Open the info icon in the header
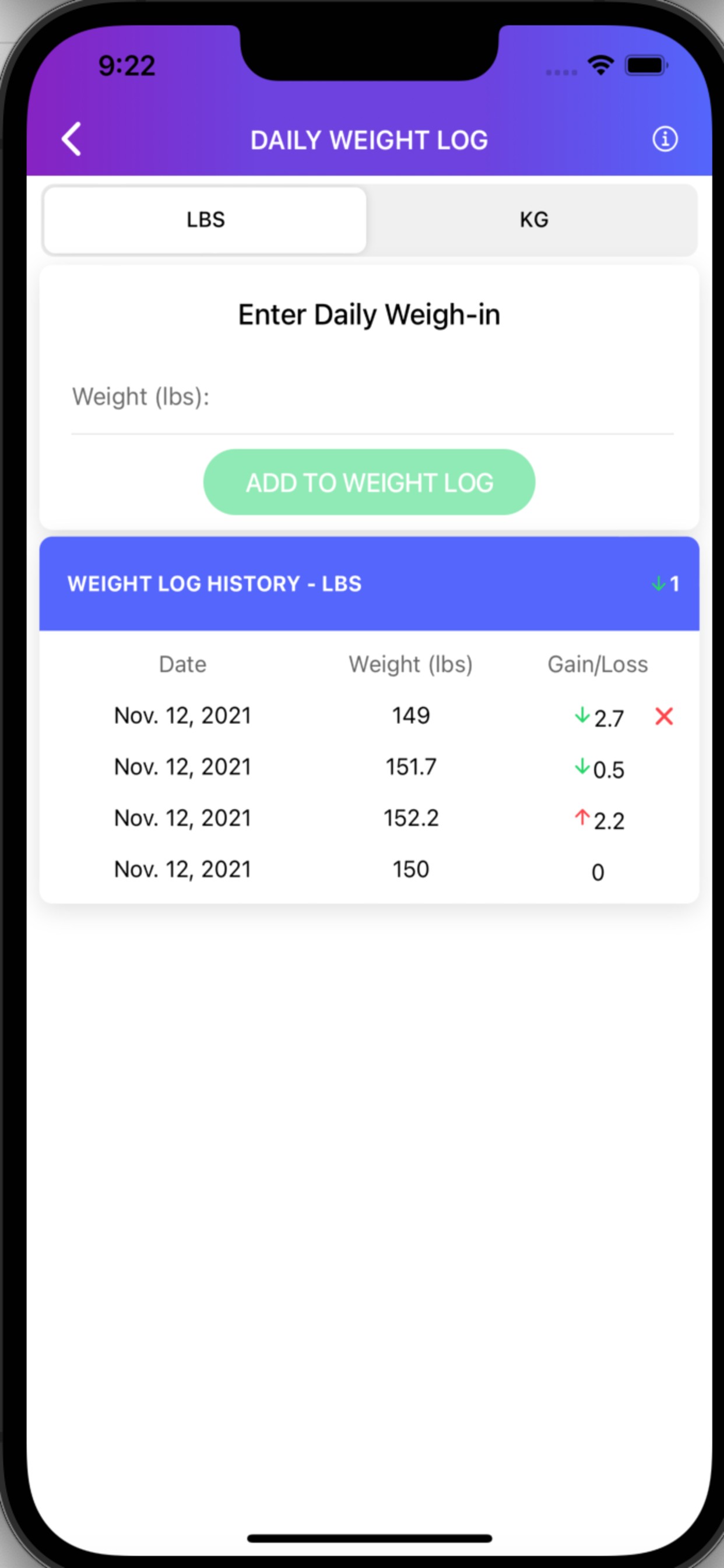724x1568 pixels. (x=665, y=139)
